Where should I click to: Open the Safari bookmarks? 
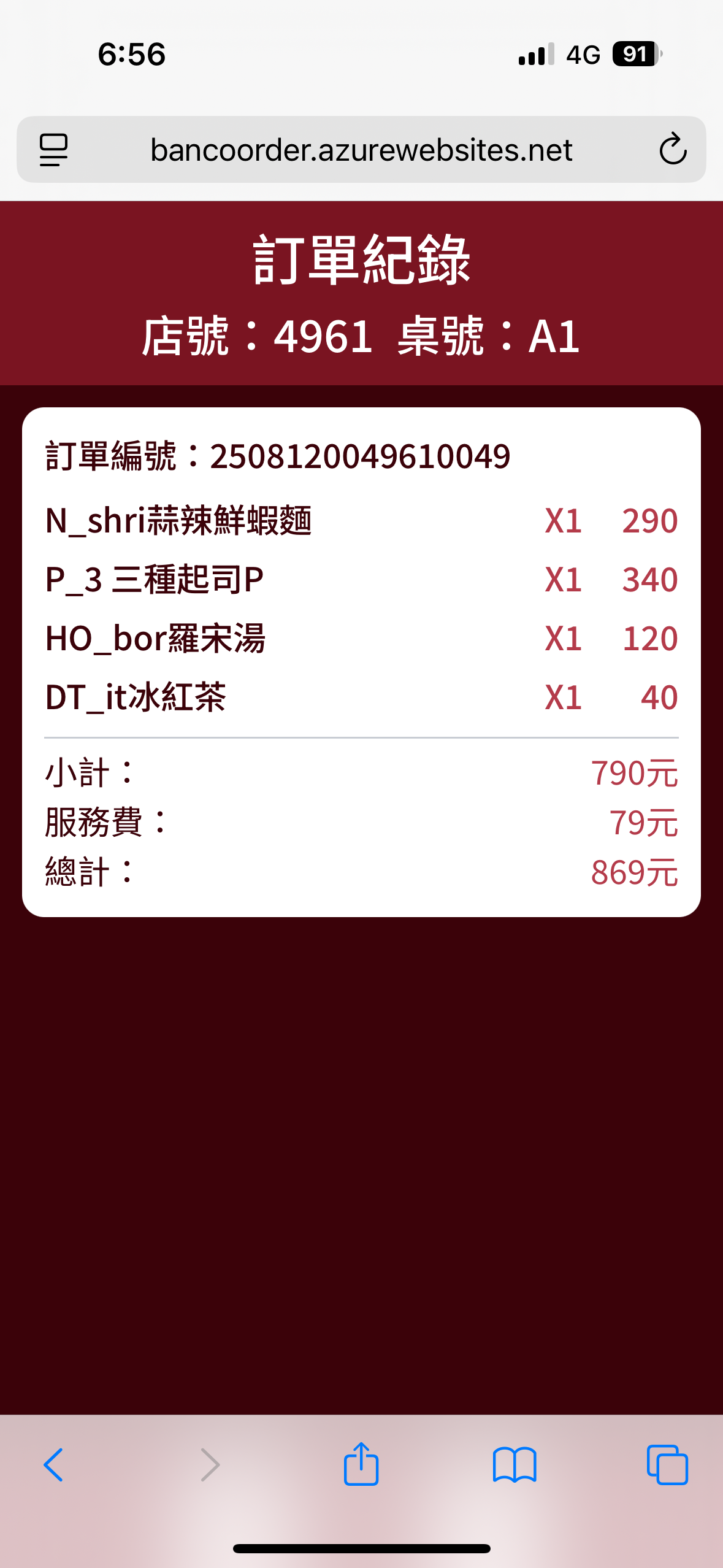(515, 1465)
